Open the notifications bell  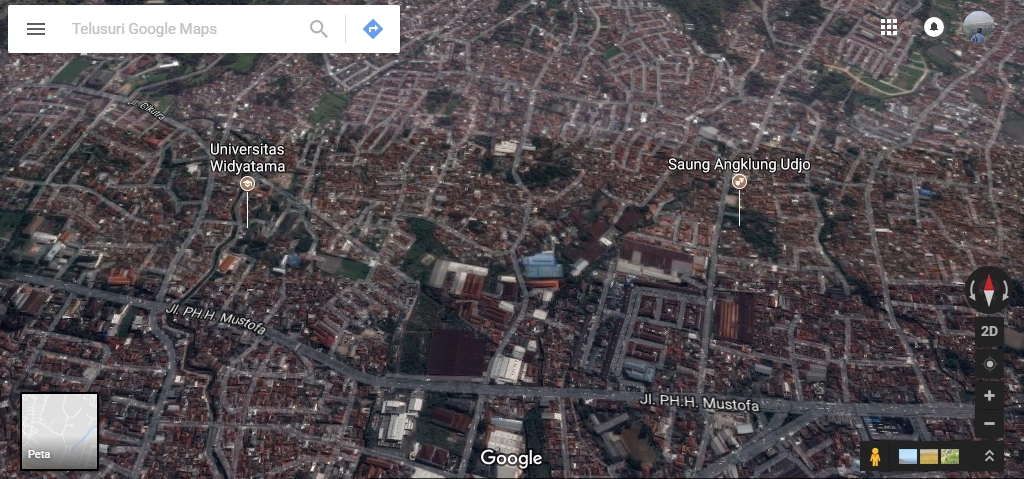tap(934, 27)
